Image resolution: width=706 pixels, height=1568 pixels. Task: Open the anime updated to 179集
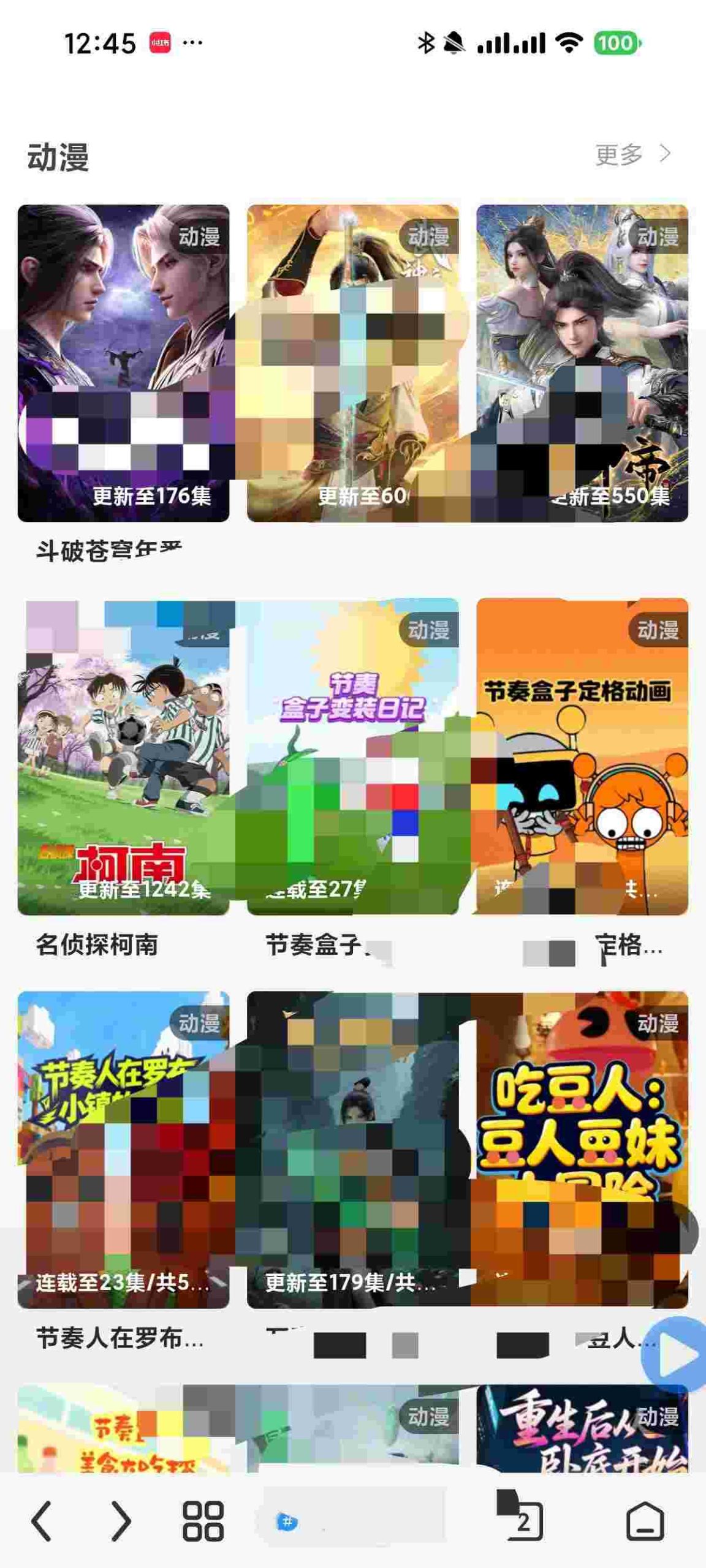click(352, 1149)
